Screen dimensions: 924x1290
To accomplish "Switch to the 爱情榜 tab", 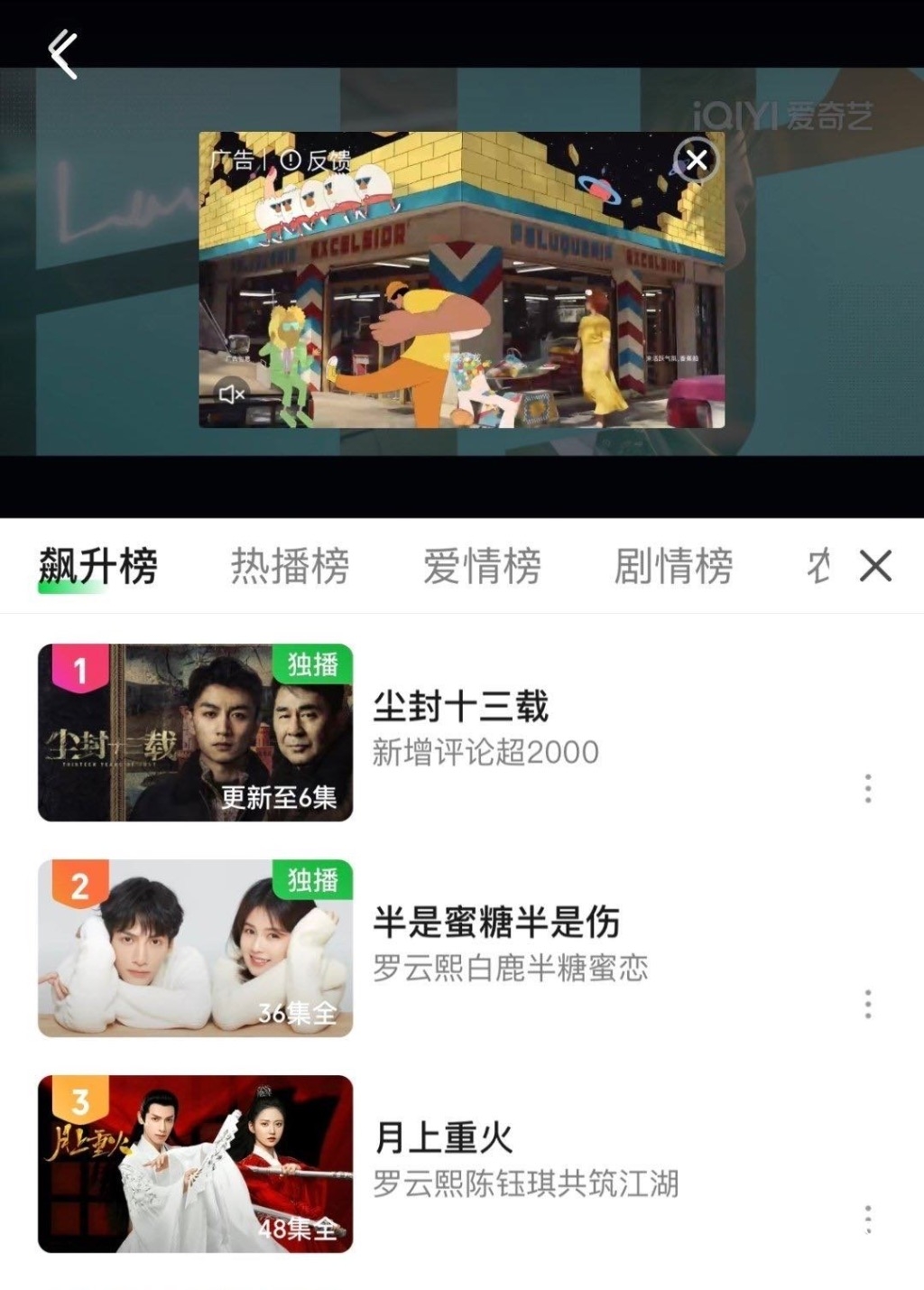I will [482, 567].
